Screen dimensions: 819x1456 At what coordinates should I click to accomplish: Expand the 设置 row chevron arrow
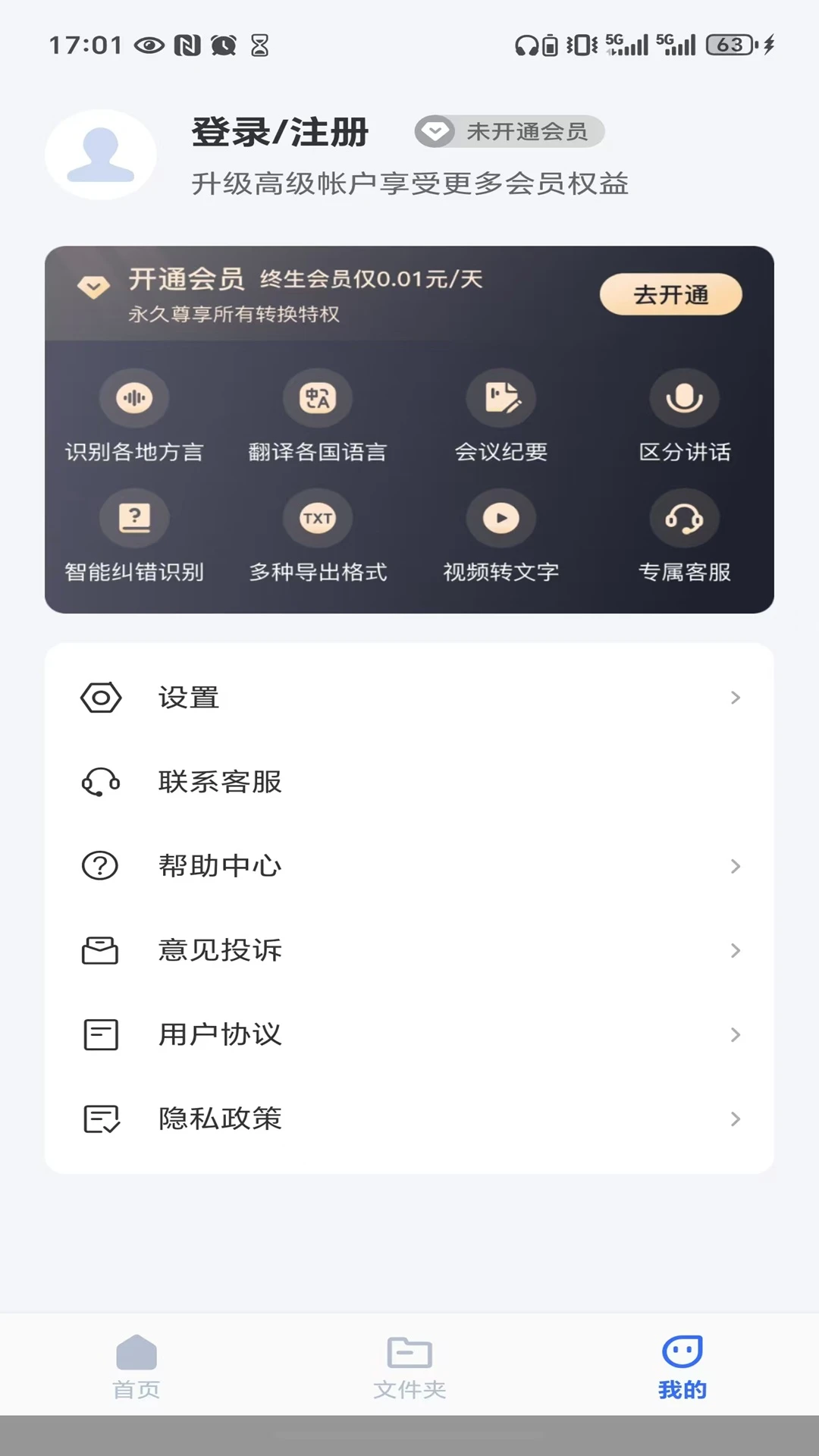coord(736,698)
